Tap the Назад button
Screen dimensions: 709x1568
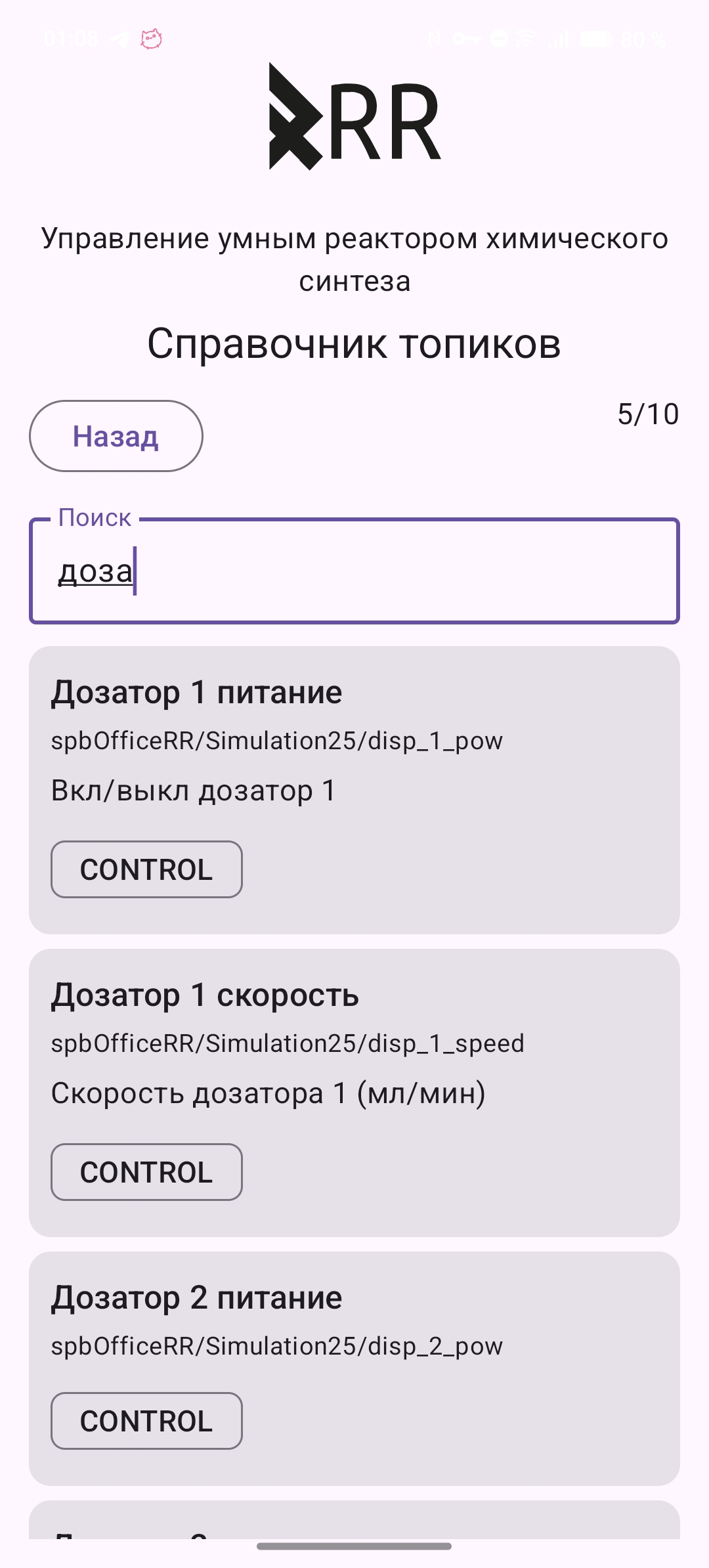116,436
